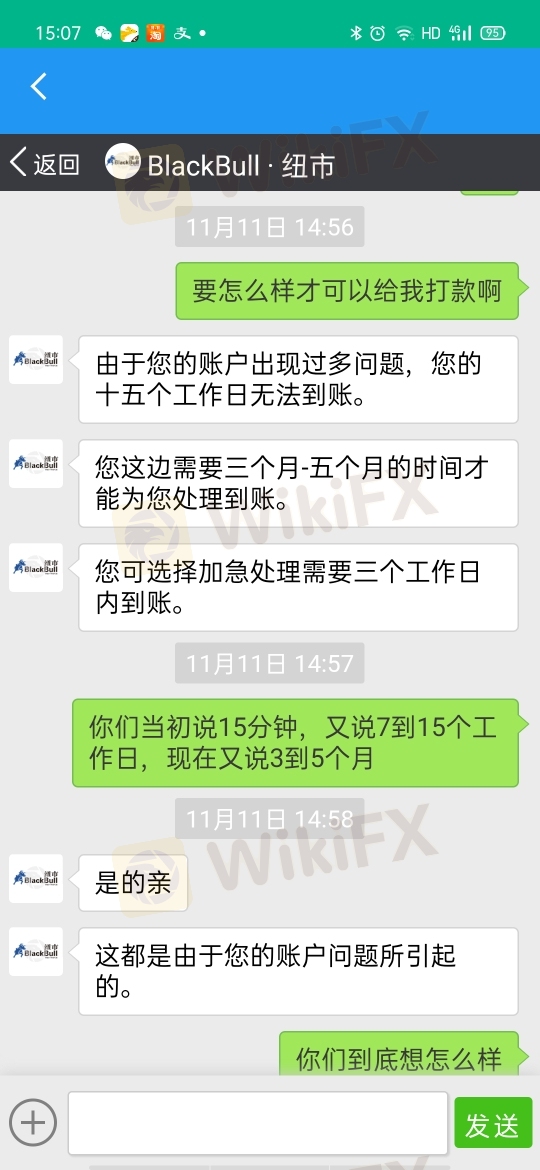Tap the 返回 back button
This screenshot has width=540, height=1170.
click(45, 163)
